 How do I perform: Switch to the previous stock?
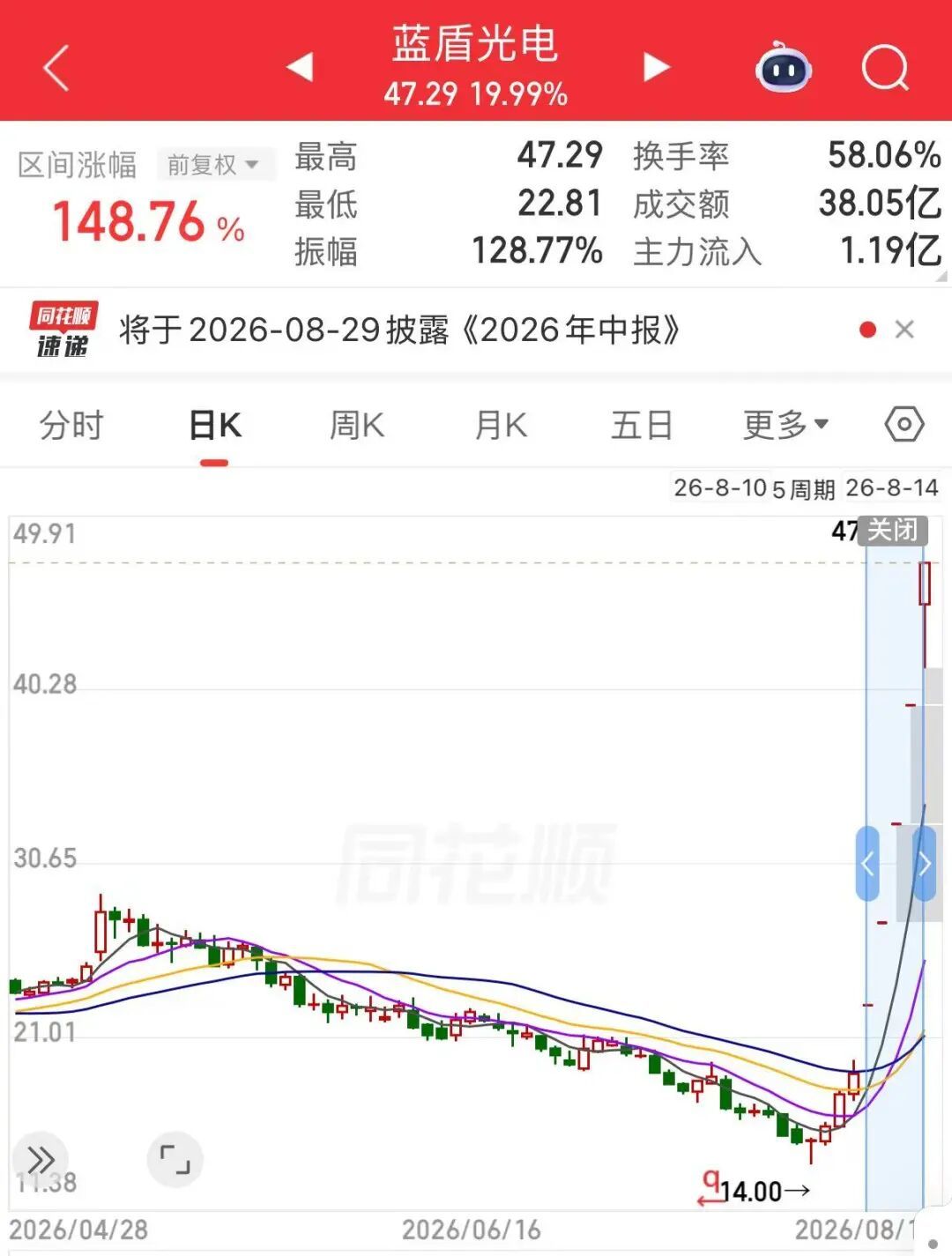300,66
